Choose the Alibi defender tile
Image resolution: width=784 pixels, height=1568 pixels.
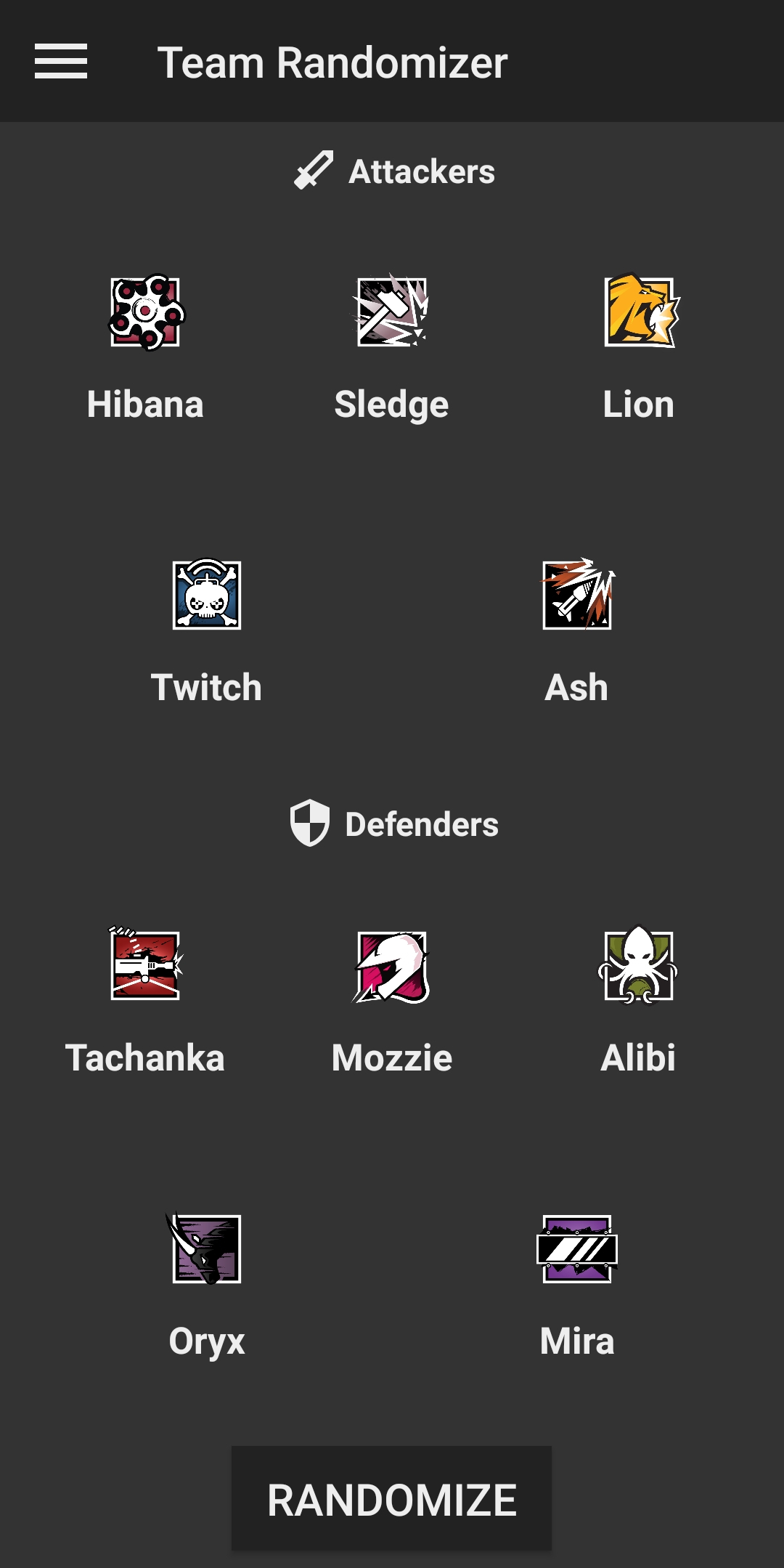coord(639,1002)
